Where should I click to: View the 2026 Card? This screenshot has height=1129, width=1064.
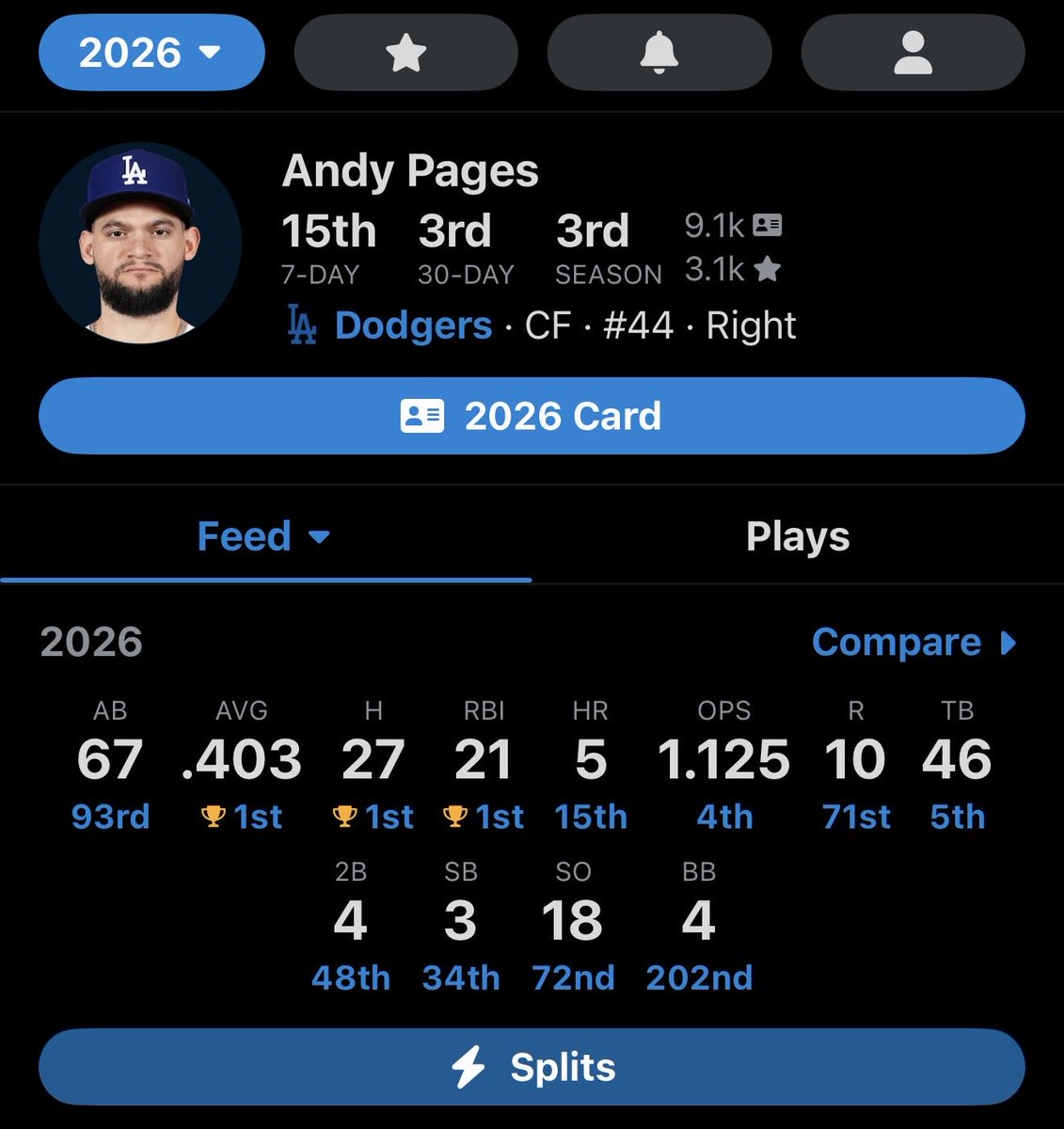pyautogui.click(x=532, y=416)
